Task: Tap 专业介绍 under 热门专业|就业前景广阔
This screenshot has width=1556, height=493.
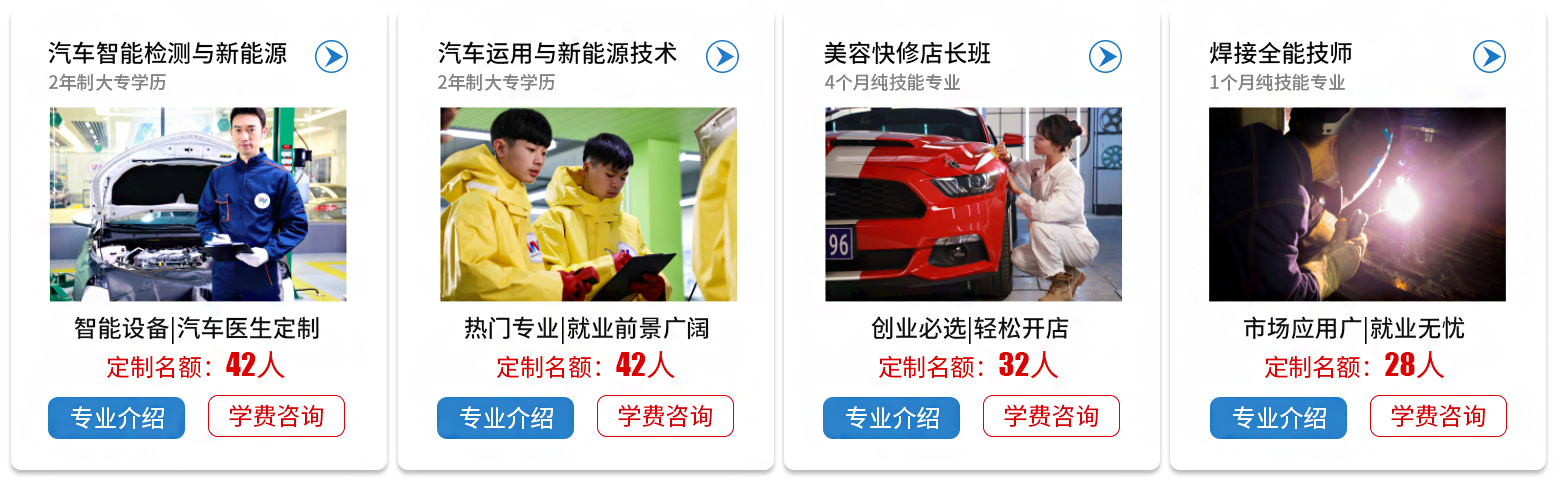Action: [505, 418]
